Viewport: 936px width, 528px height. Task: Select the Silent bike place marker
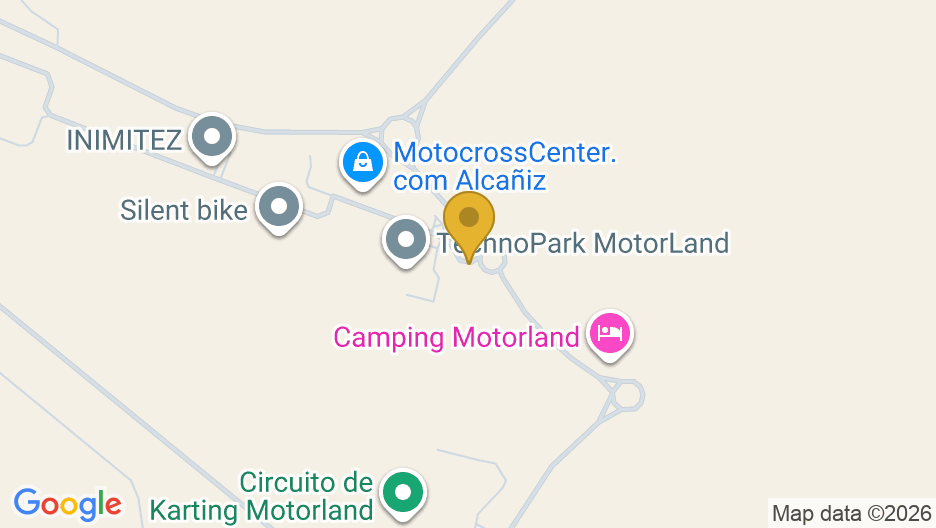coord(279,207)
